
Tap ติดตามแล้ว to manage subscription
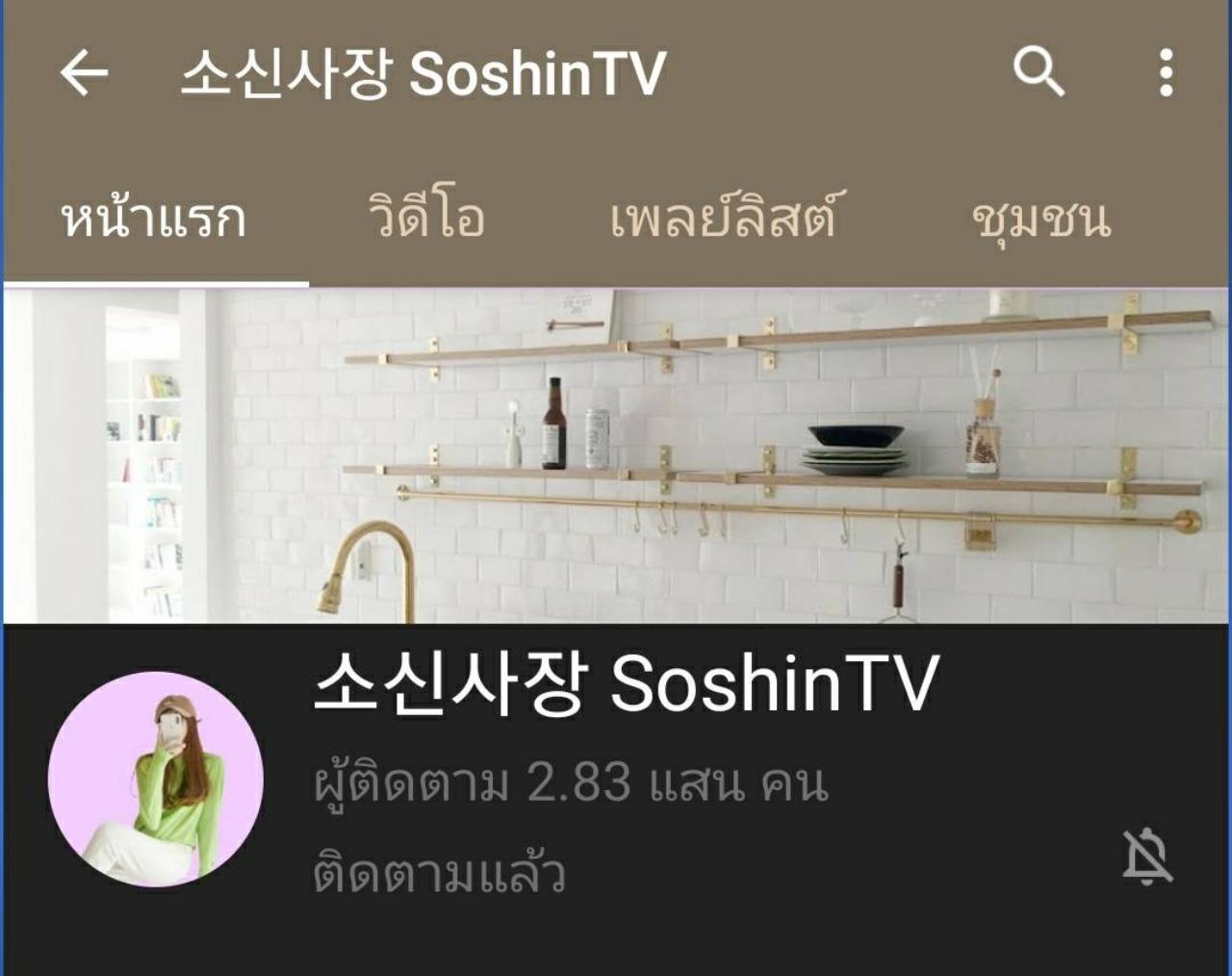click(x=440, y=875)
